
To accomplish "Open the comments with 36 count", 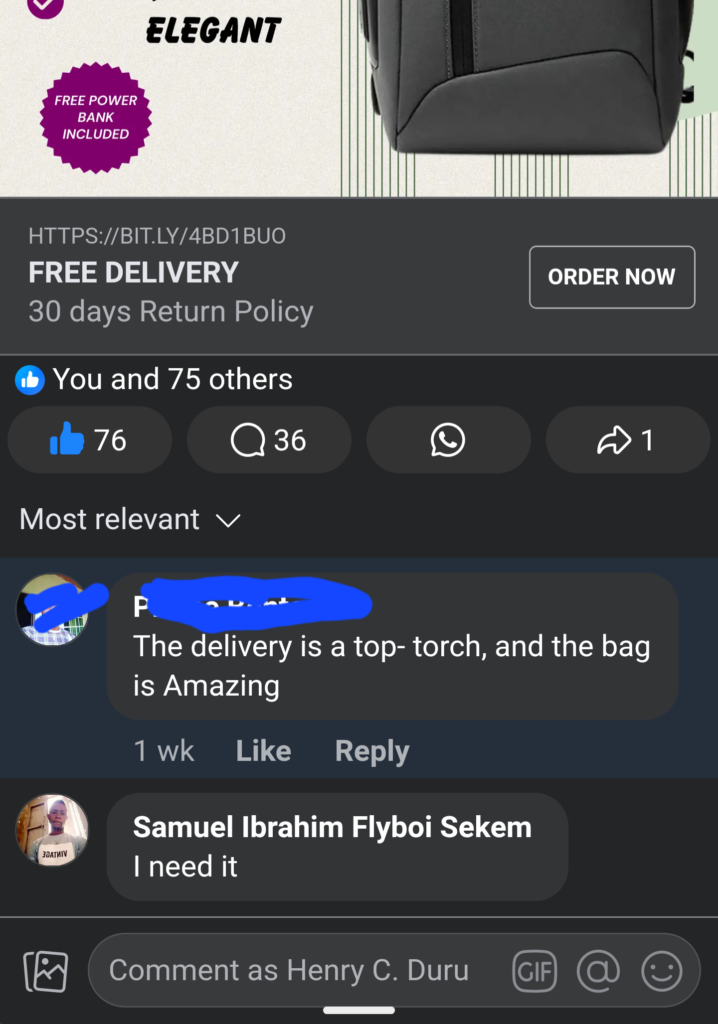I will (269, 440).
